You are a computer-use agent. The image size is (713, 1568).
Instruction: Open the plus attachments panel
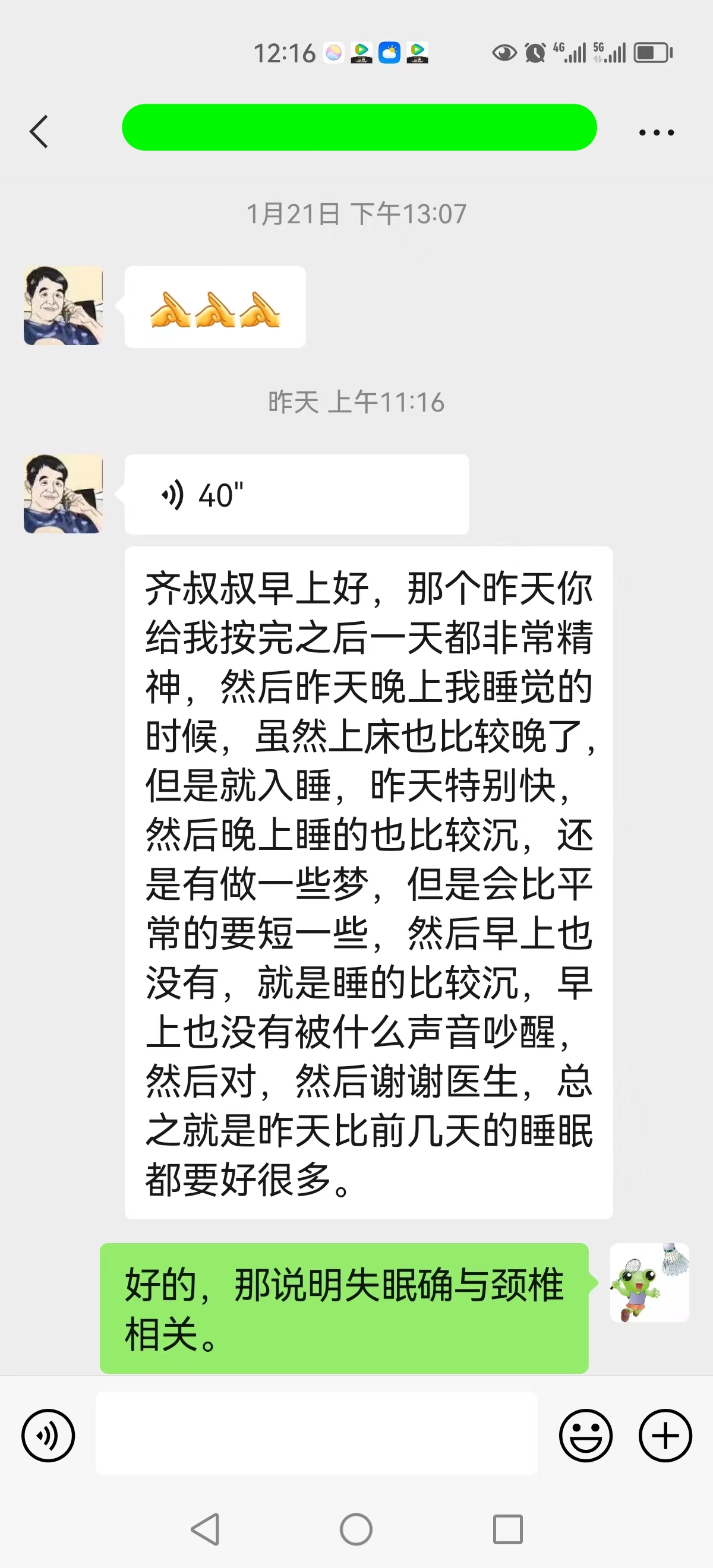[664, 1436]
